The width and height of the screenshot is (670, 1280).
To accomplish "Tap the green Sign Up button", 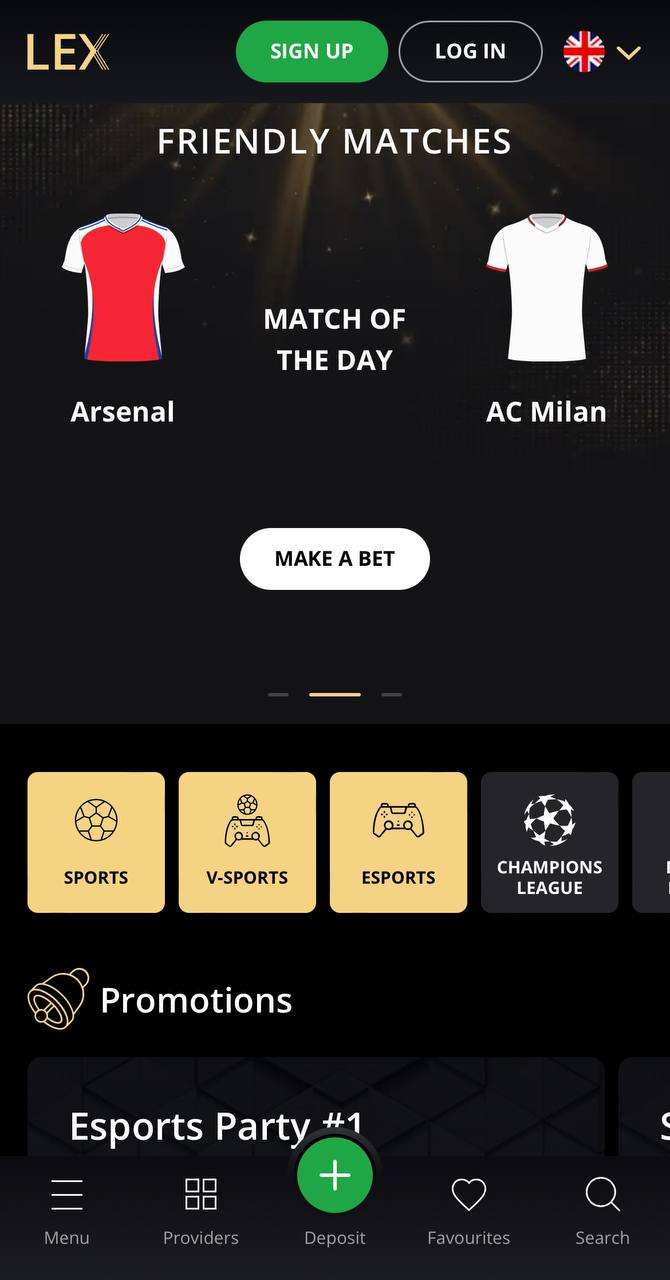I will [312, 51].
